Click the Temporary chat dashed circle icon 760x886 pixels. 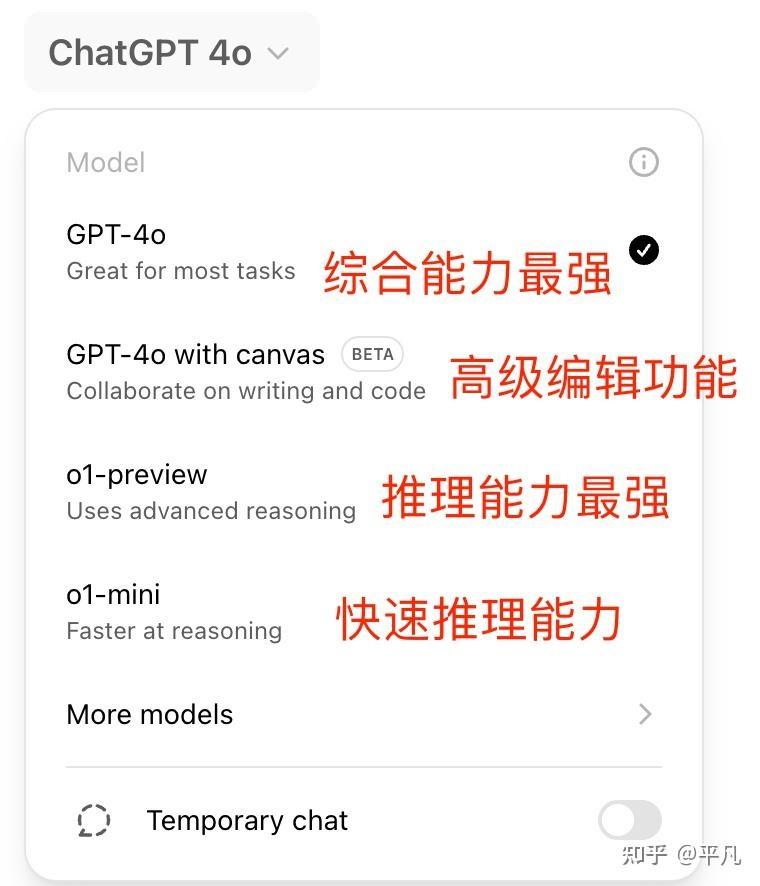(93, 820)
